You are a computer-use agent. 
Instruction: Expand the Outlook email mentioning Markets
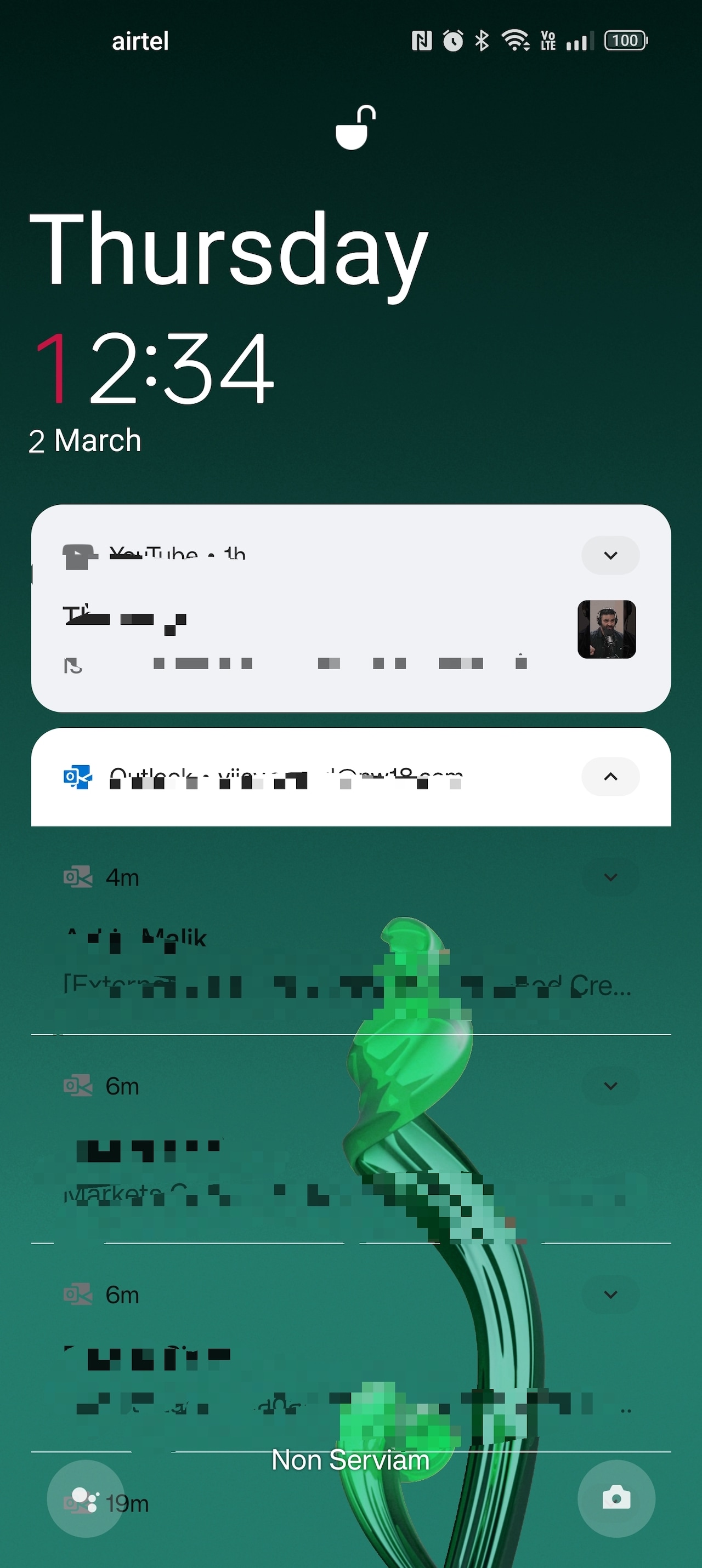coord(610,1086)
